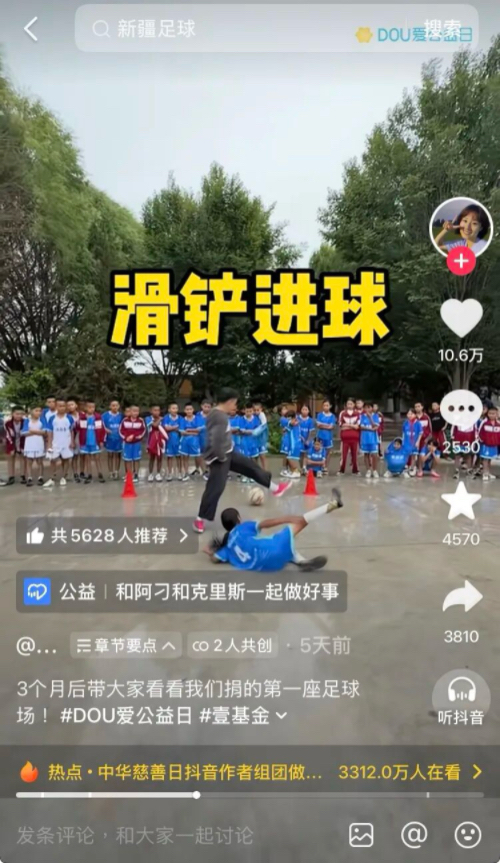Open the creator's profile avatar
500x863 pixels.
point(461,228)
